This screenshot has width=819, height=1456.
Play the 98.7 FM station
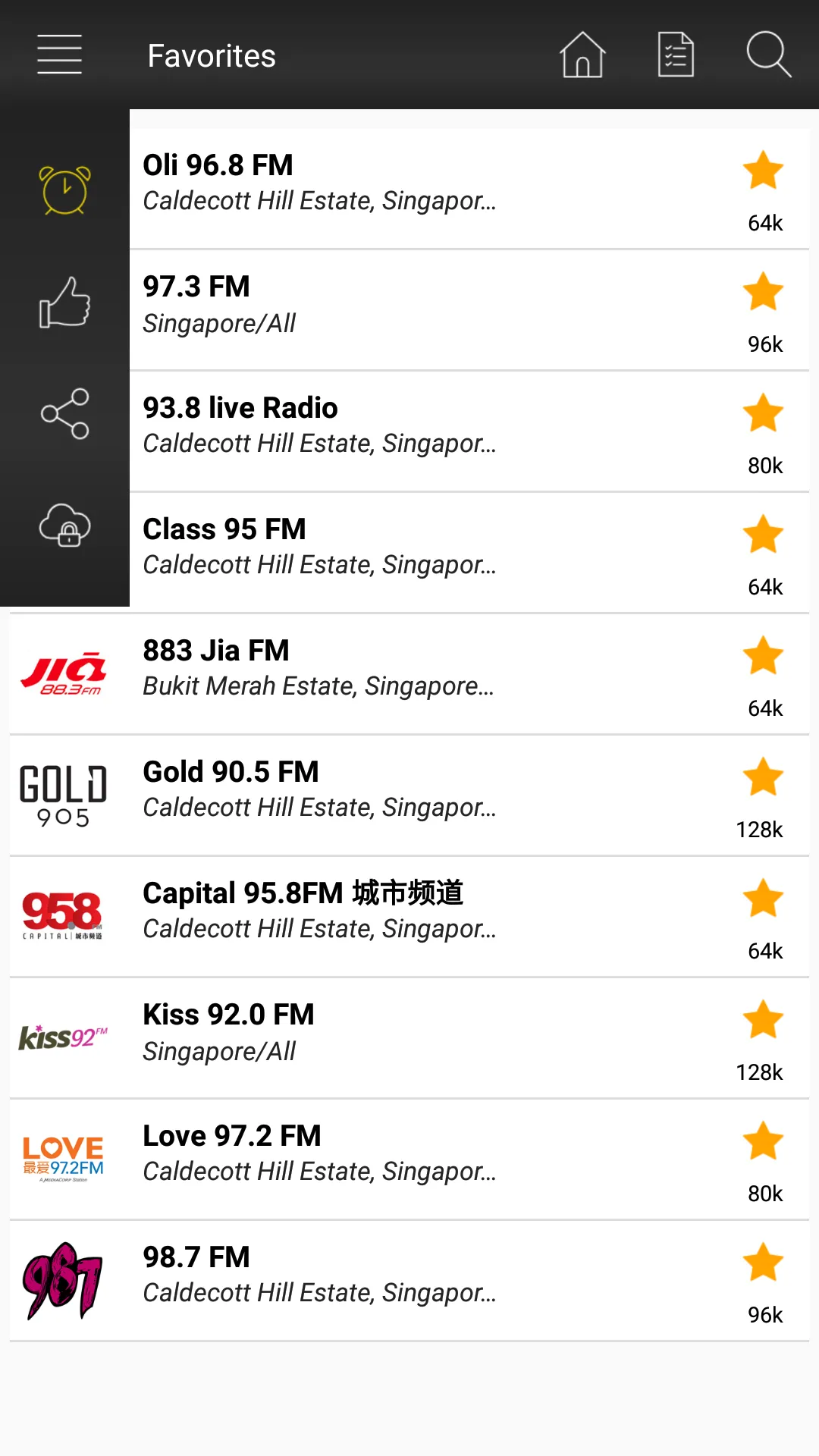coord(409,1280)
